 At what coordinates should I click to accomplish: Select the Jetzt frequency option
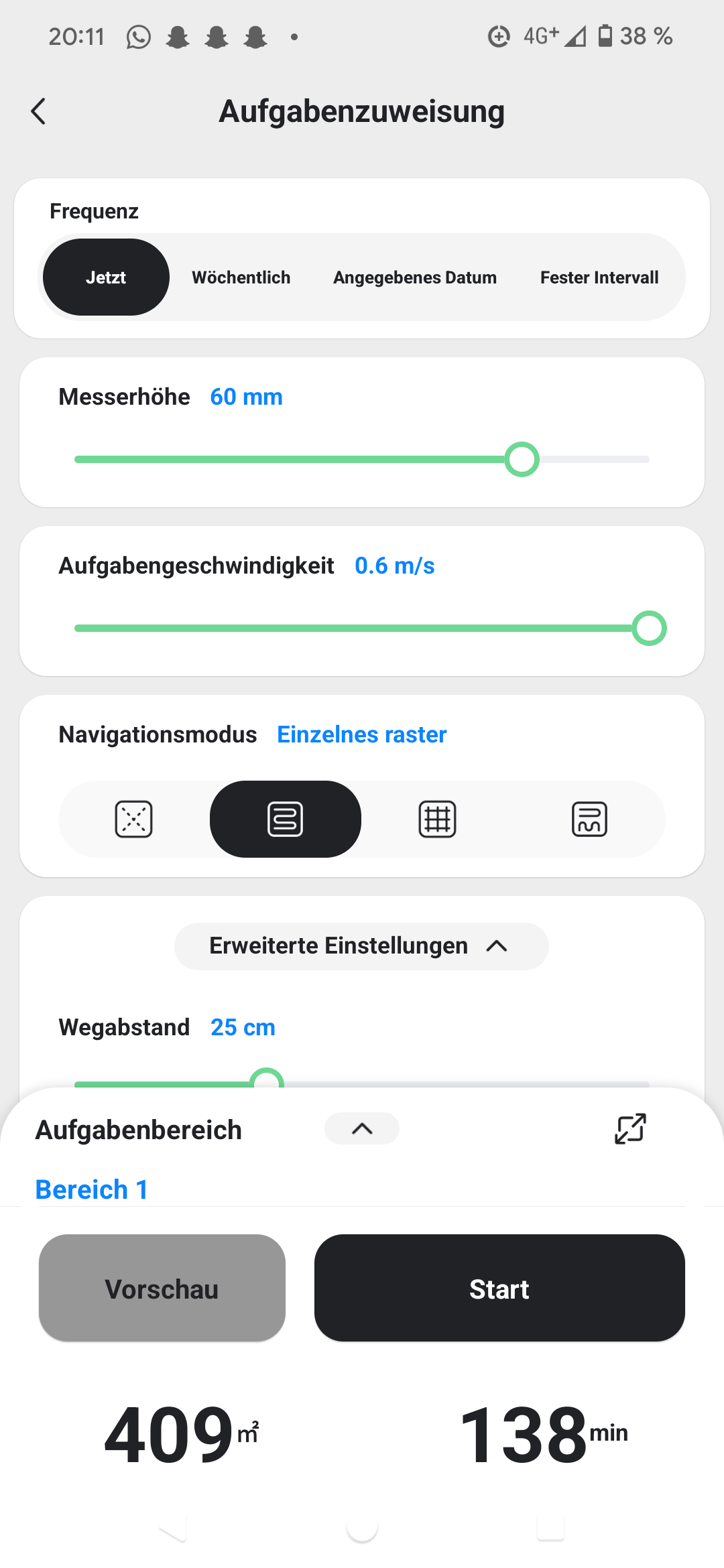[106, 277]
